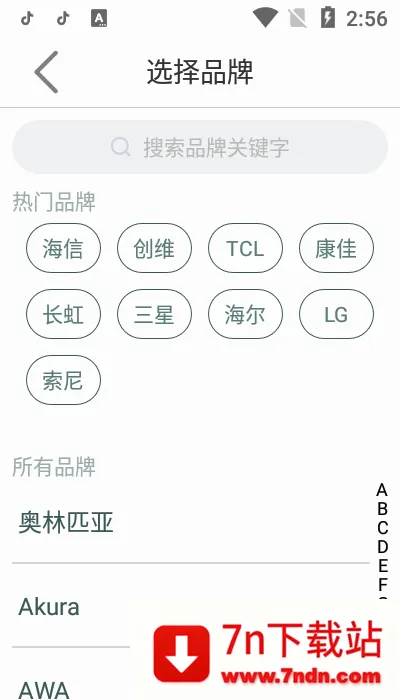Pick the LG brand chip
Viewport: 400px width, 700px height.
tap(337, 314)
